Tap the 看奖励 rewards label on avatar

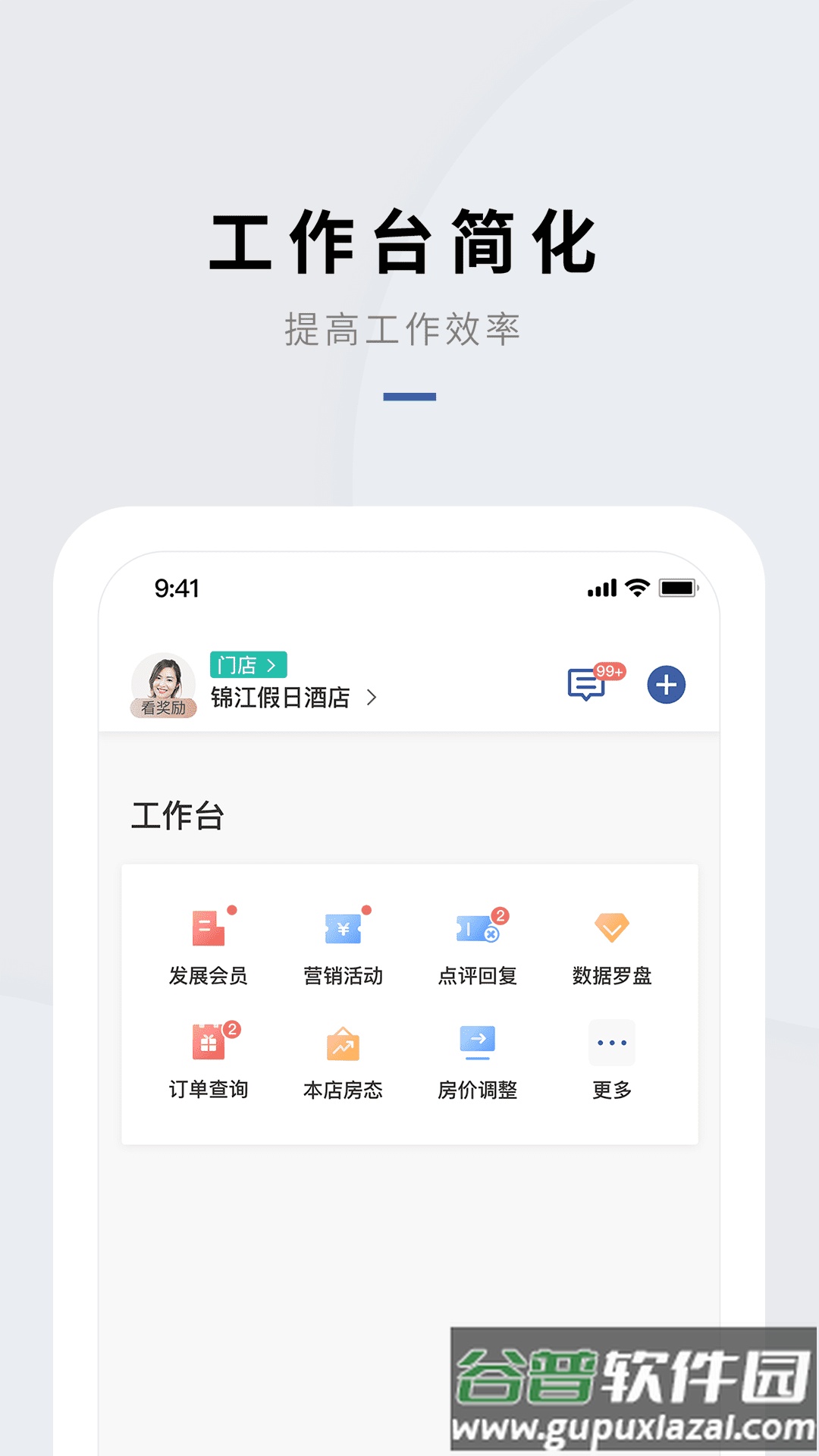pos(165,708)
